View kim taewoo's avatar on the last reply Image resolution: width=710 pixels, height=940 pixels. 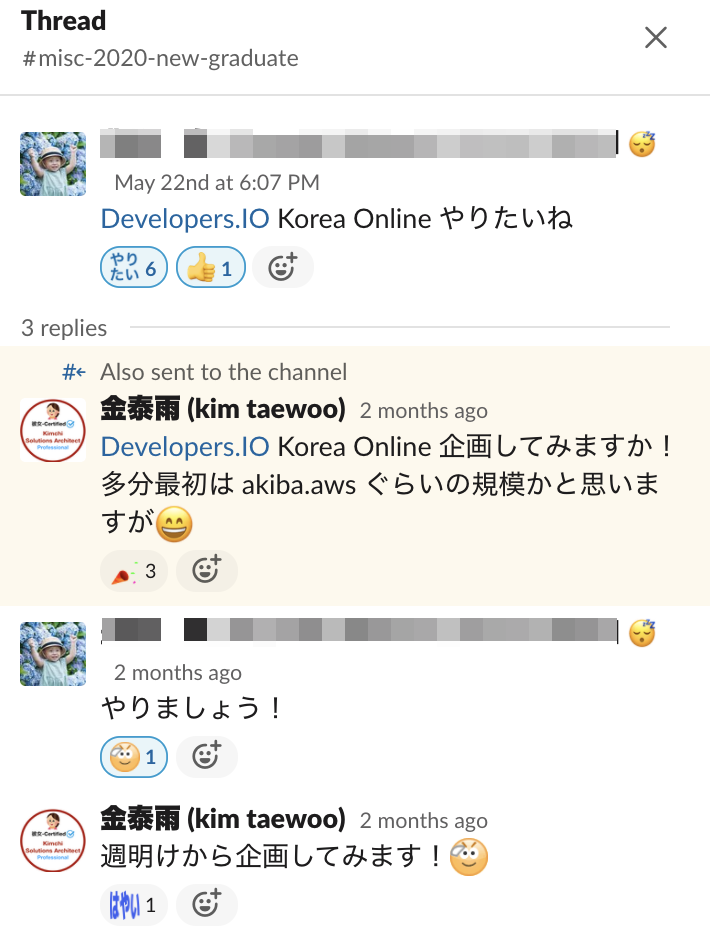pos(53,841)
